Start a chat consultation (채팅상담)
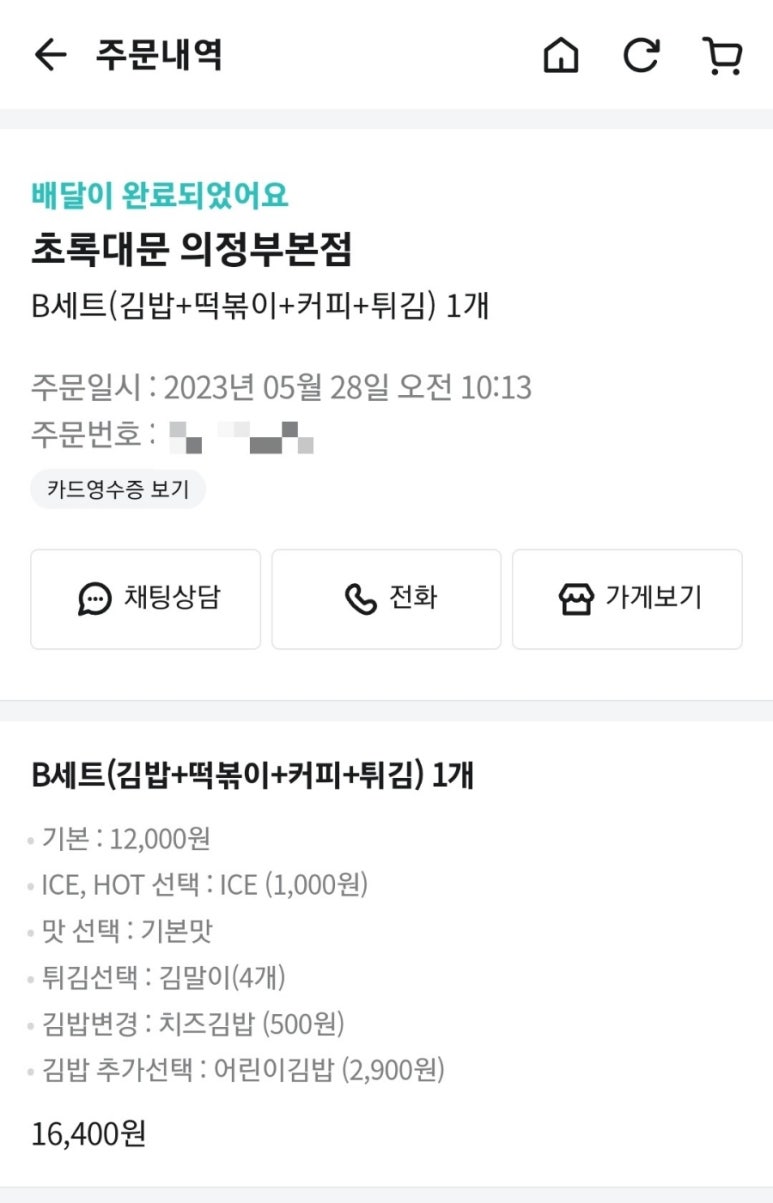Viewport: 773px width, 1203px height. coord(146,599)
